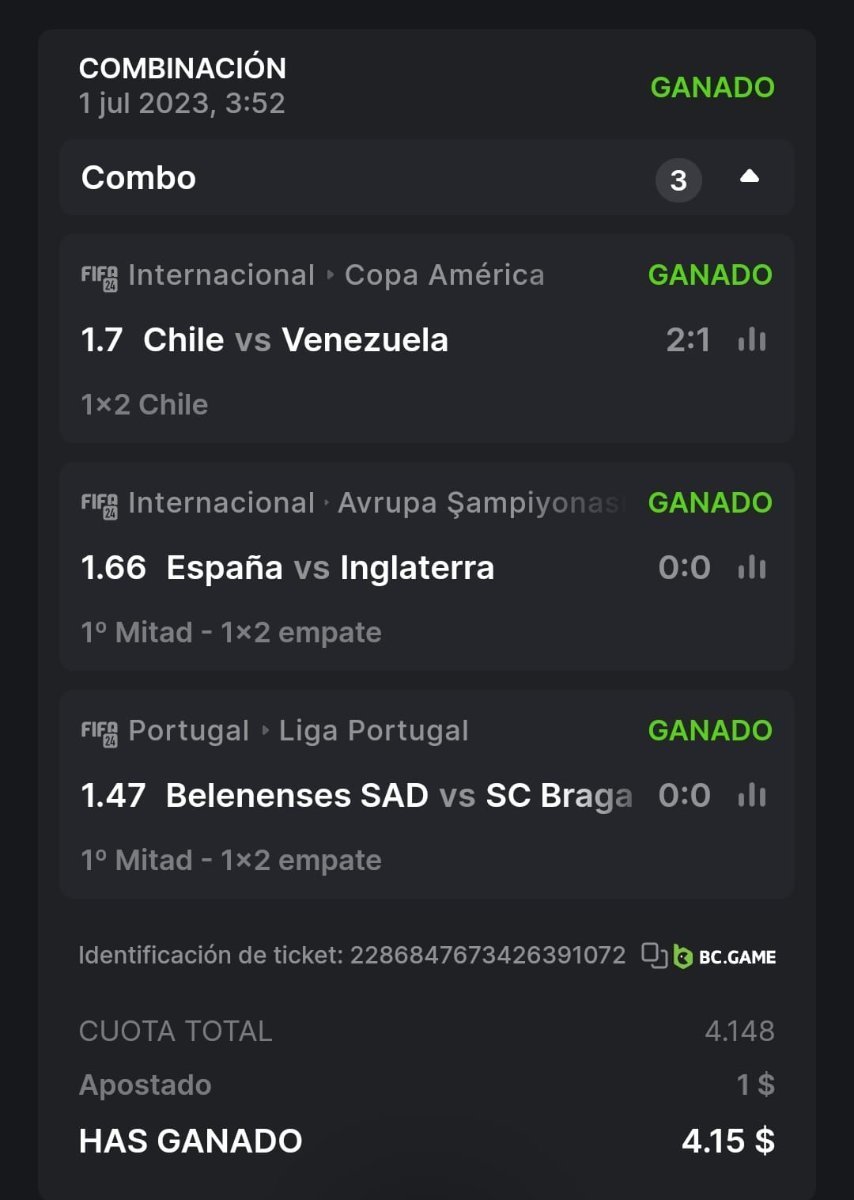Collapse the Combo section arrow
The width and height of the screenshot is (854, 1200).
pyautogui.click(x=749, y=178)
